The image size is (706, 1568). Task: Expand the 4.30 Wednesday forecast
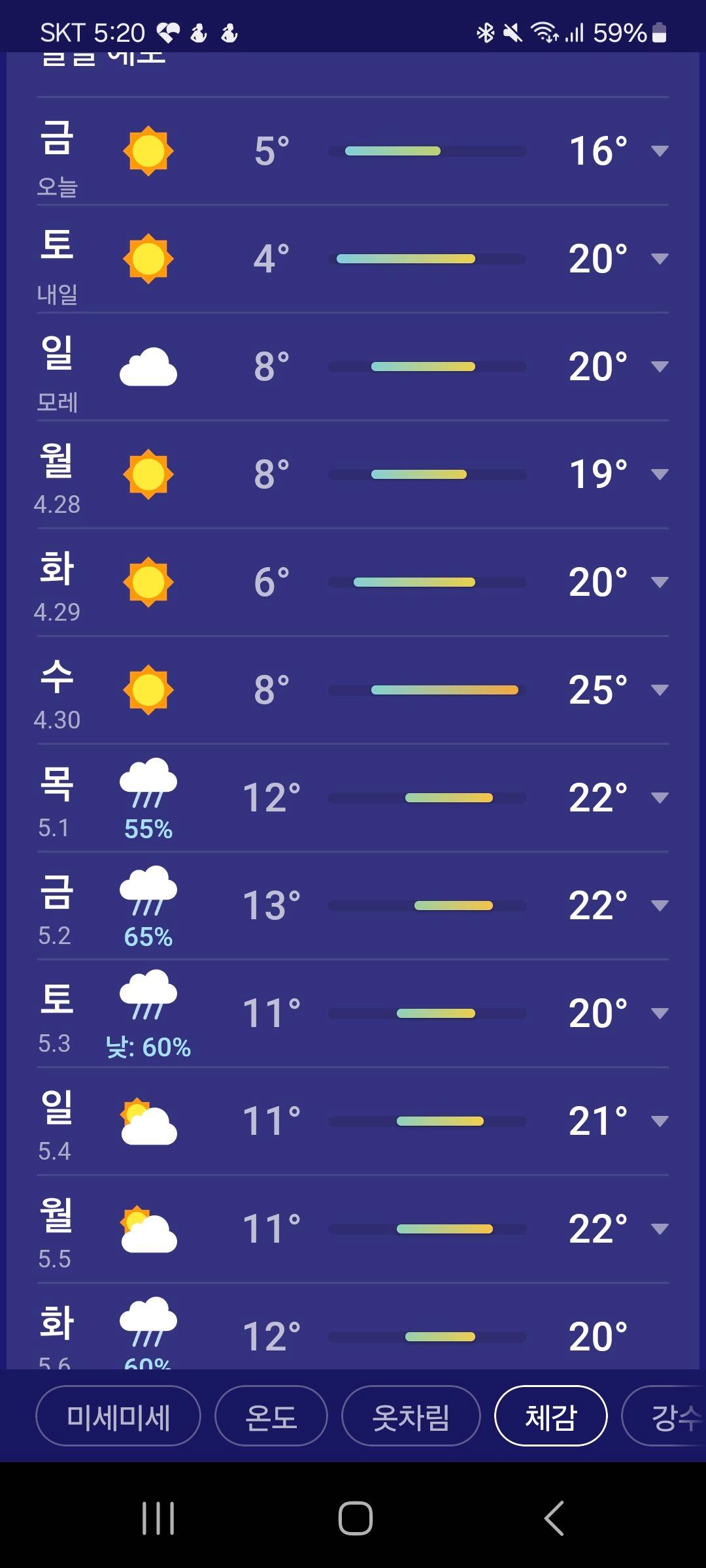(660, 691)
